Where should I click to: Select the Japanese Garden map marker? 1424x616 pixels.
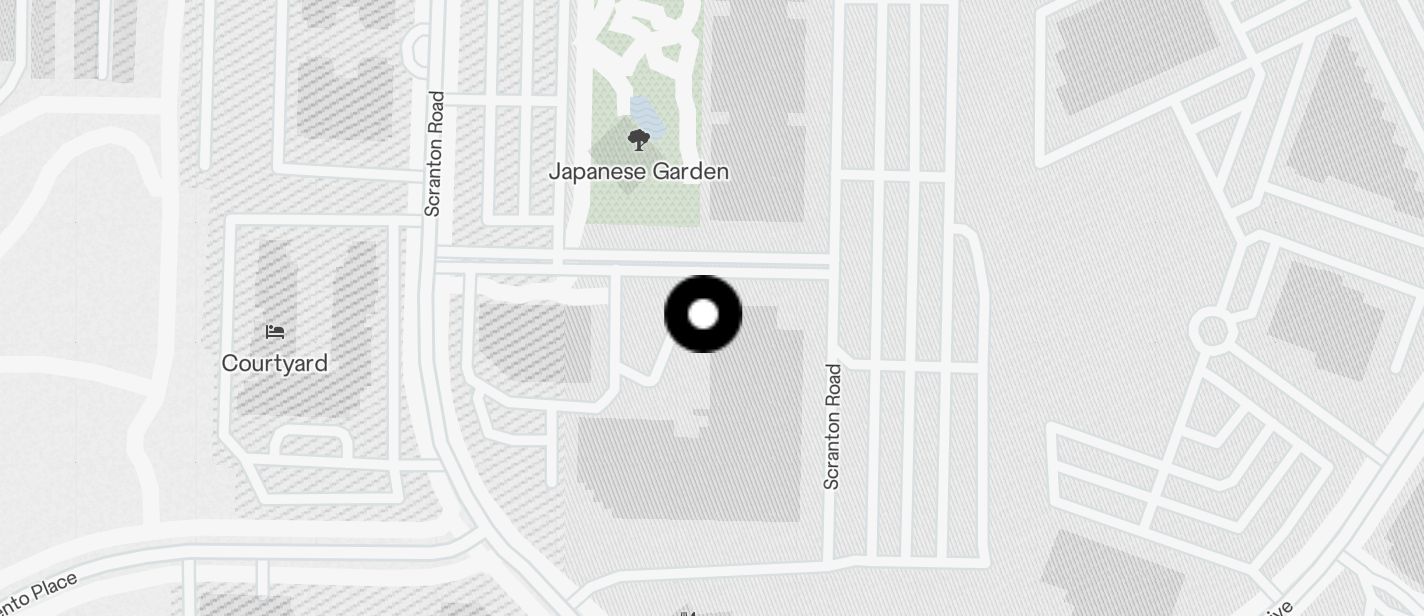tap(637, 141)
